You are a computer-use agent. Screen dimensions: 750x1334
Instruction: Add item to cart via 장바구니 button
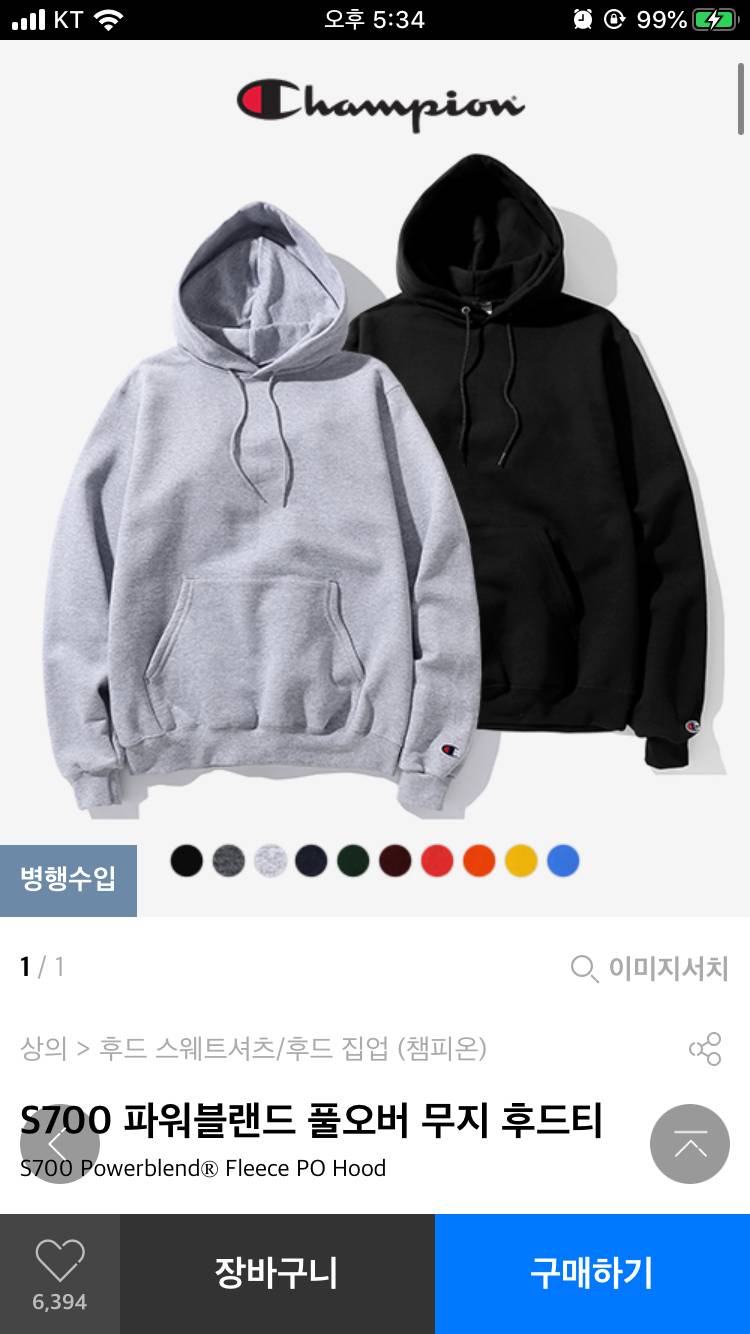tap(274, 1272)
